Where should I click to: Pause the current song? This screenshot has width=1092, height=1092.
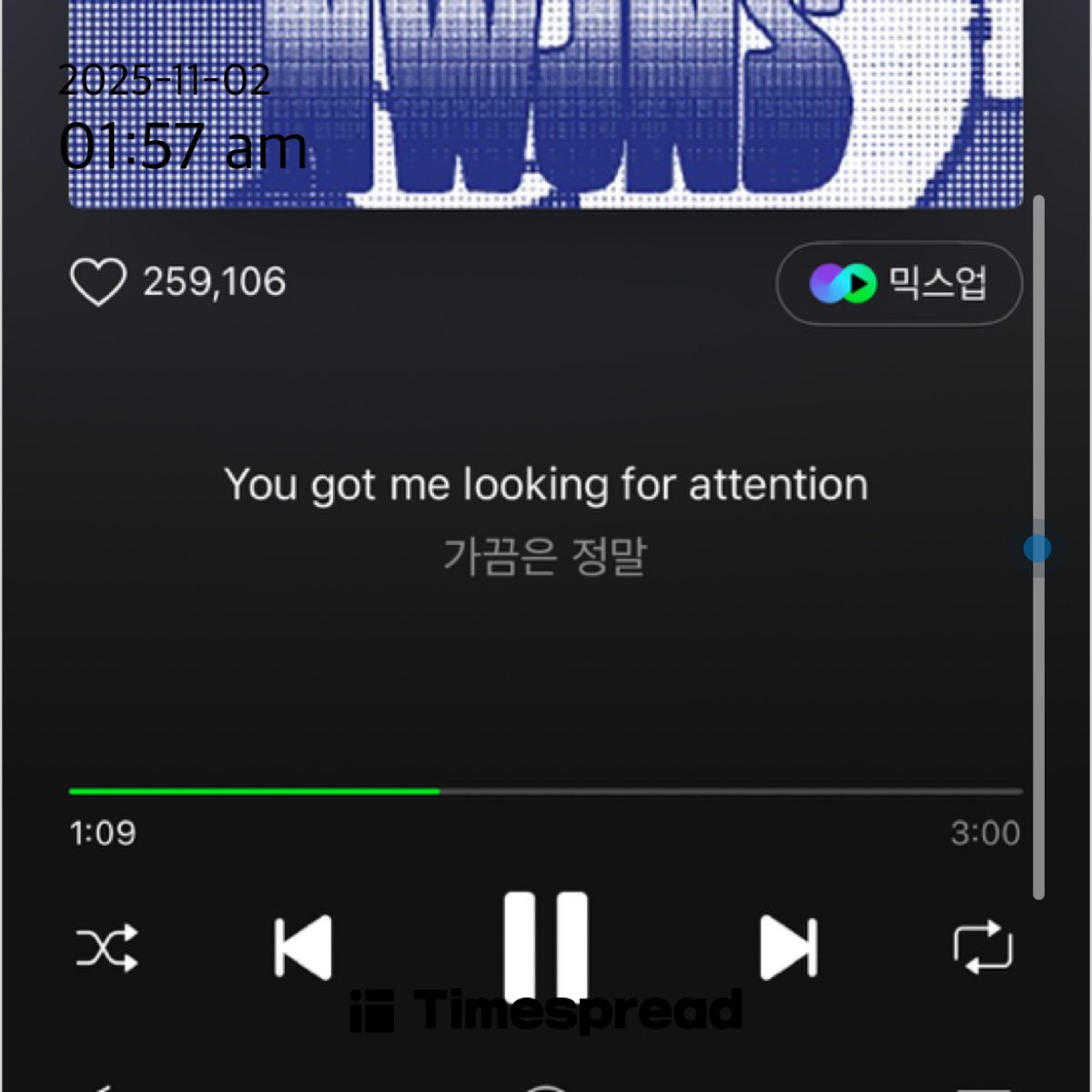pos(546,945)
